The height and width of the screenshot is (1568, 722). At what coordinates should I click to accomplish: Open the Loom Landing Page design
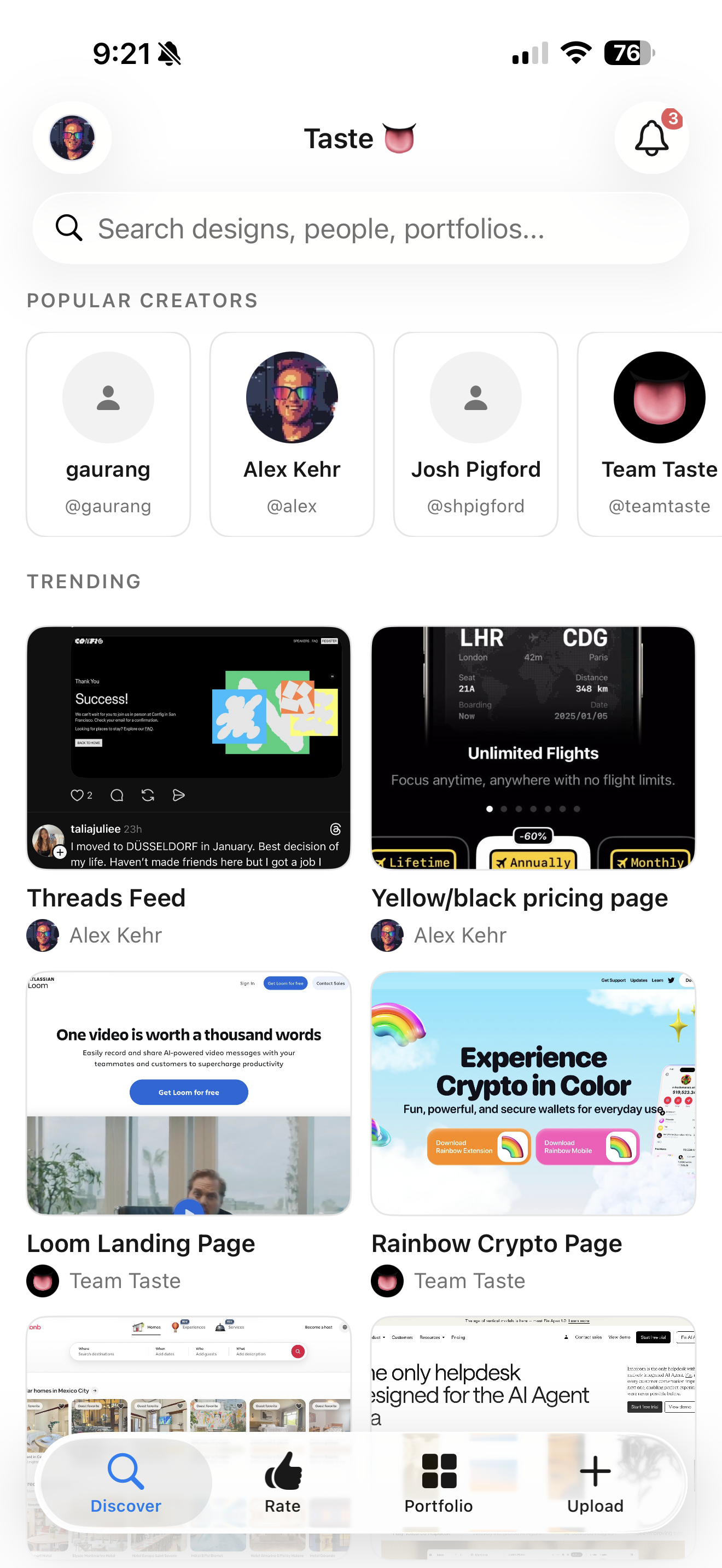(x=189, y=1092)
